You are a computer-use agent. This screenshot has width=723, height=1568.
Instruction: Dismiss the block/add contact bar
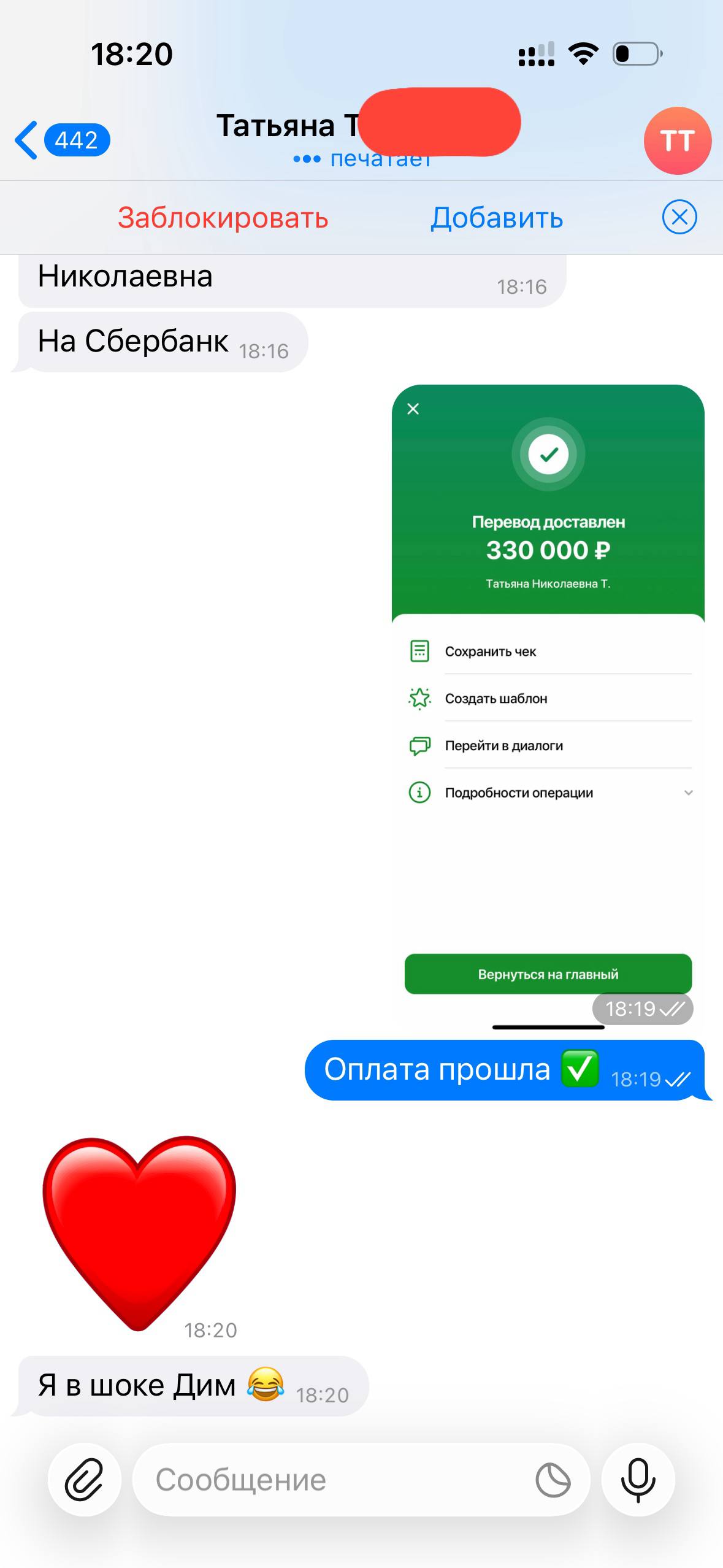coord(679,217)
